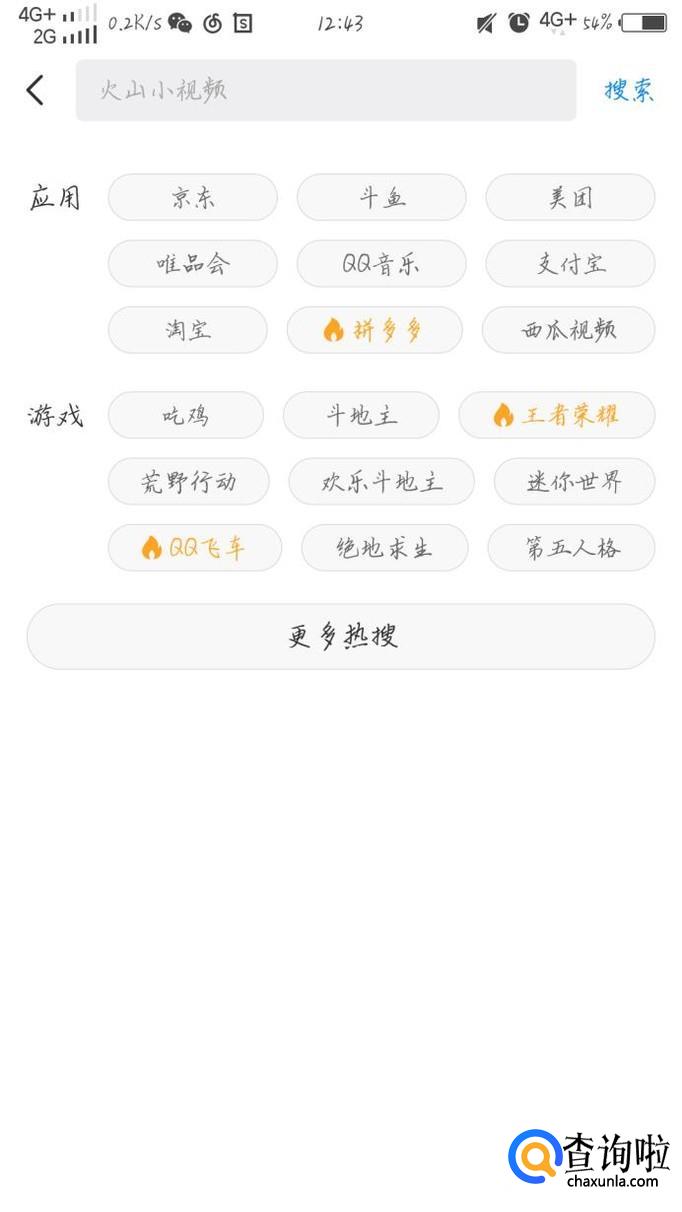Go back using the top-left arrow
The width and height of the screenshot is (682, 1212).
pyautogui.click(x=36, y=90)
